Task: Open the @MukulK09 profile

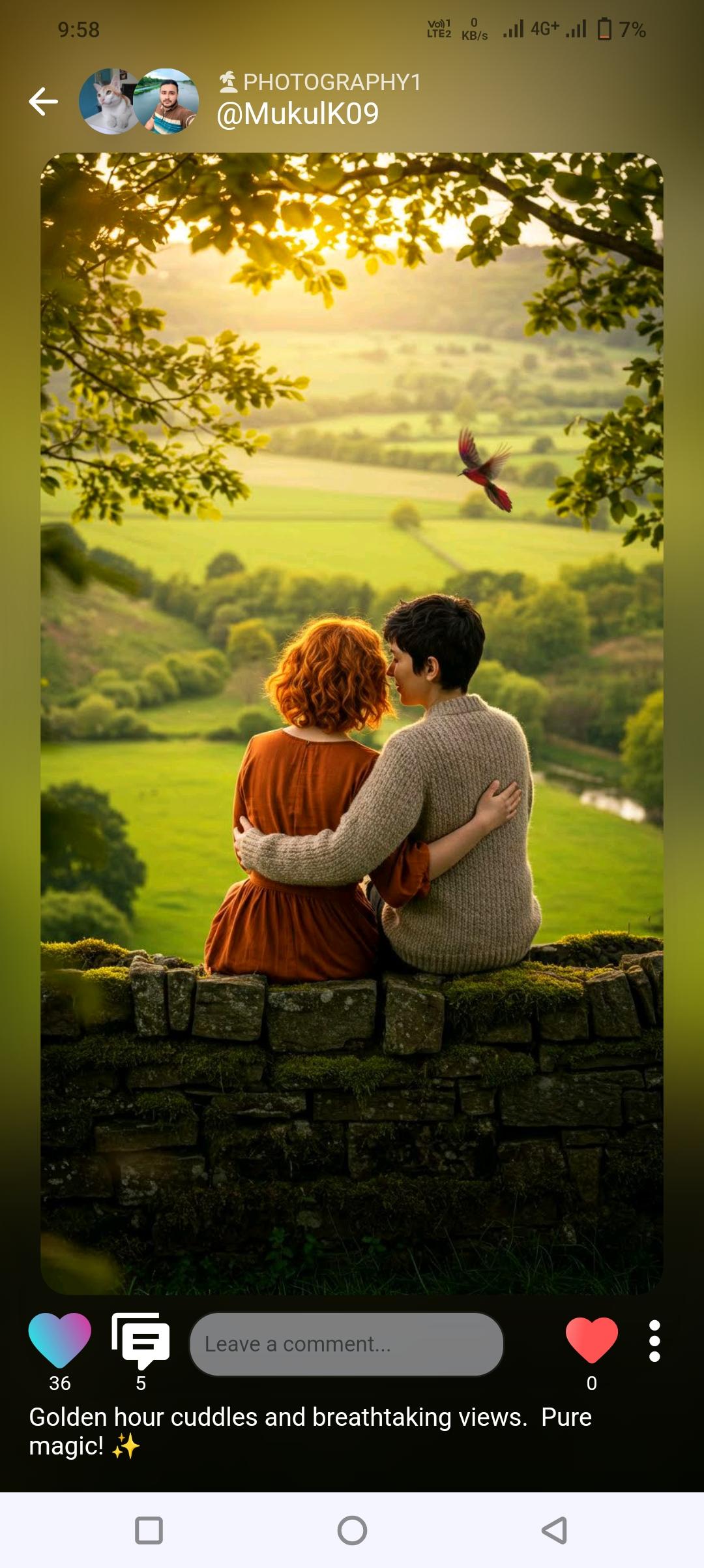Action: coord(297,114)
